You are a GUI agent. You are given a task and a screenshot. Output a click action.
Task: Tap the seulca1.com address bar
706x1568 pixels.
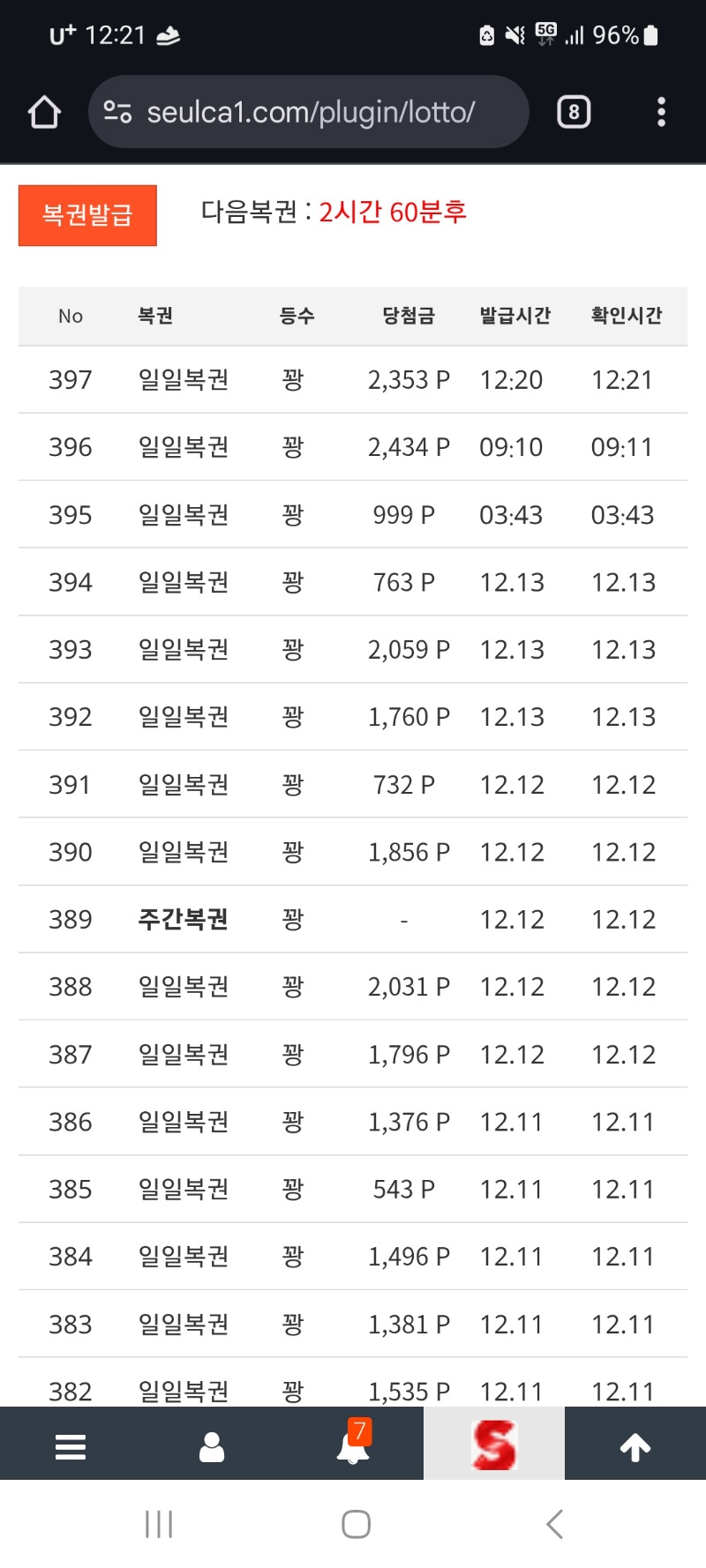(x=309, y=112)
